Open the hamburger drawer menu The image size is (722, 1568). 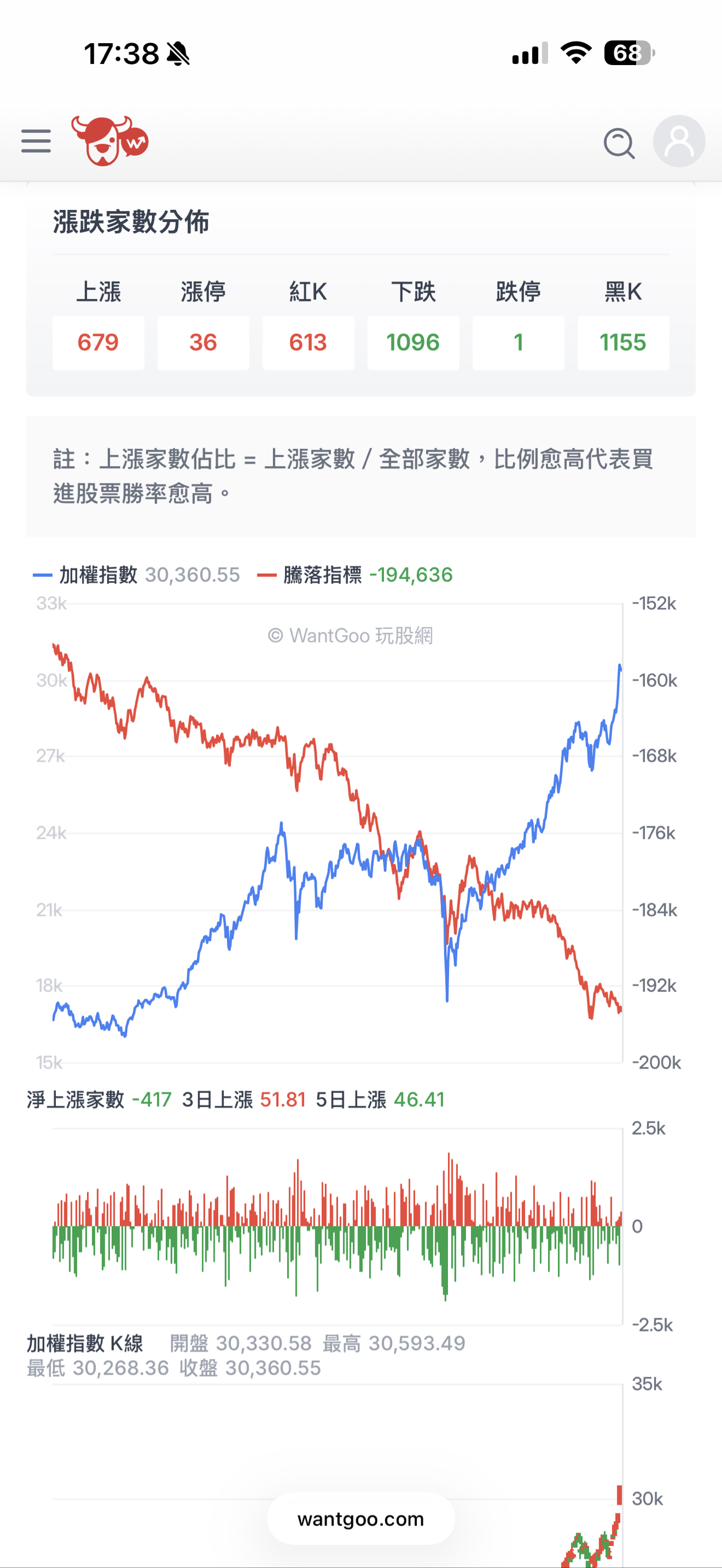(x=36, y=141)
